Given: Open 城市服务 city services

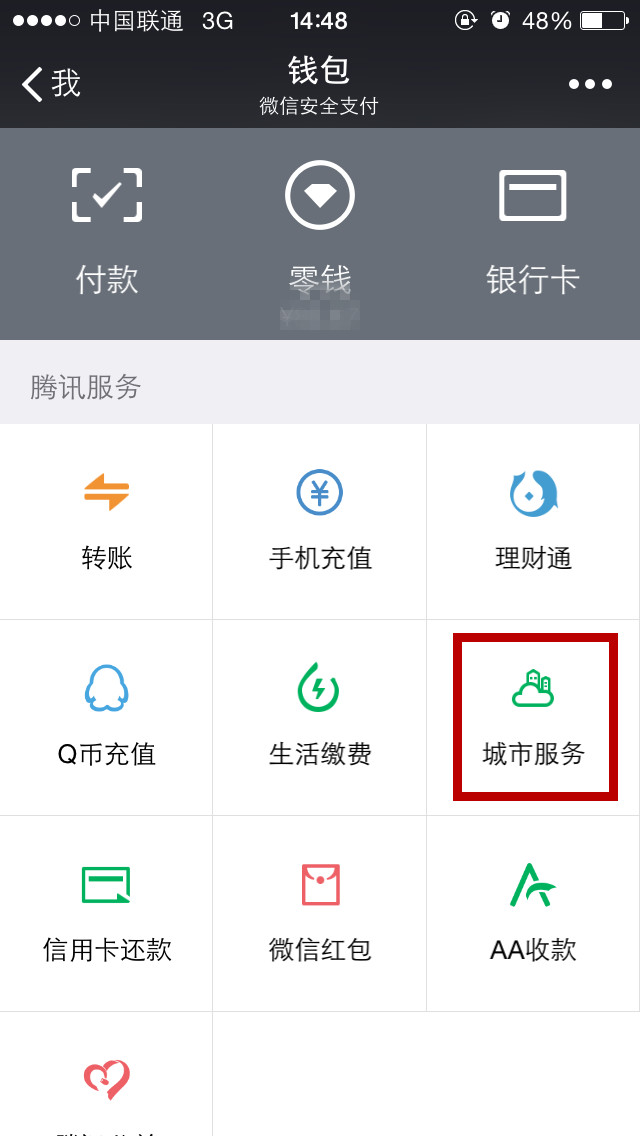Looking at the screenshot, I should [x=534, y=716].
